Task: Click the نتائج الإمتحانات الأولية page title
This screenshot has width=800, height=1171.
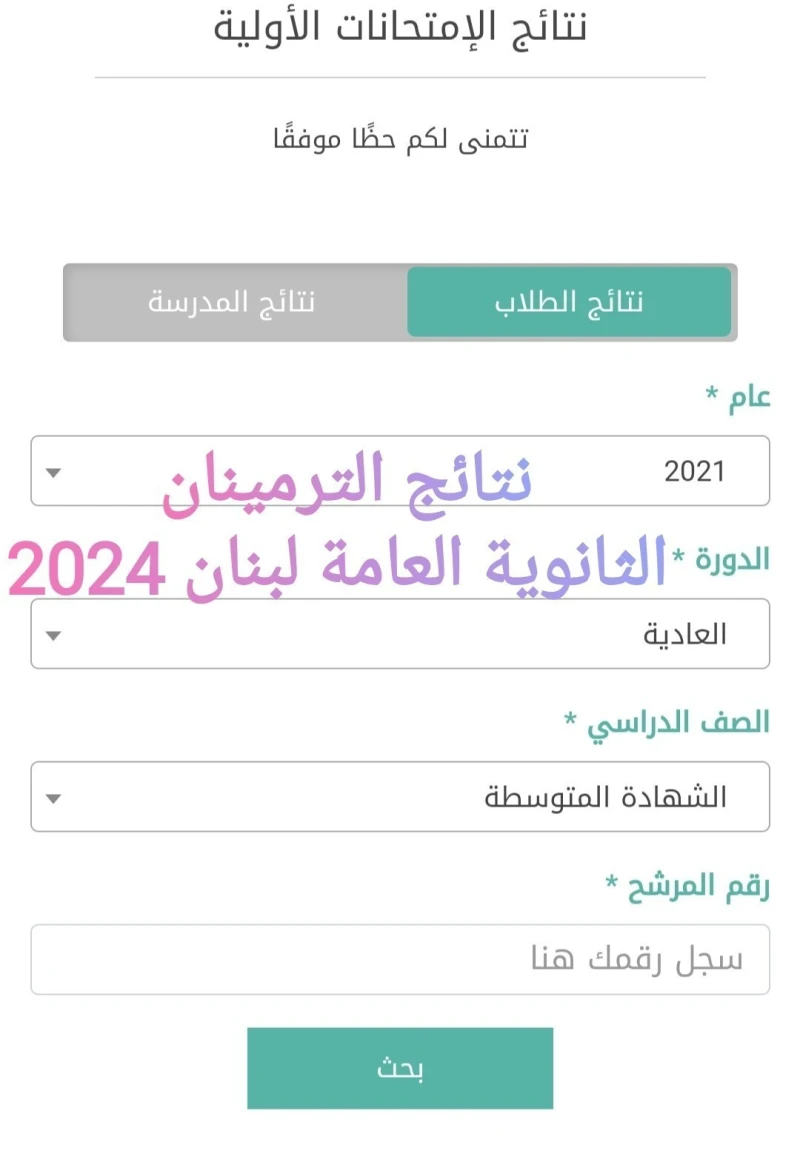Action: [x=400, y=27]
